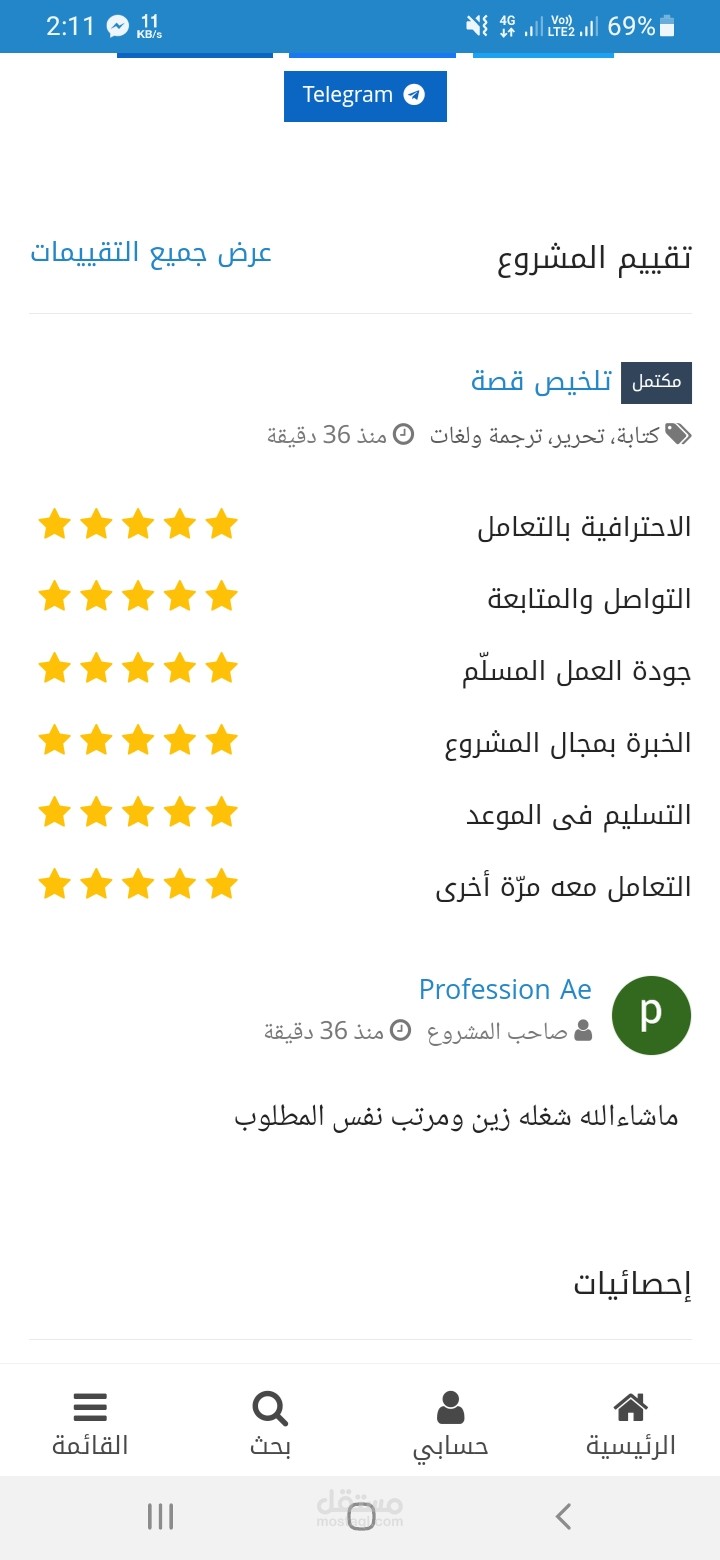
Task: Open the القائمة menu tab
Action: point(90,1424)
